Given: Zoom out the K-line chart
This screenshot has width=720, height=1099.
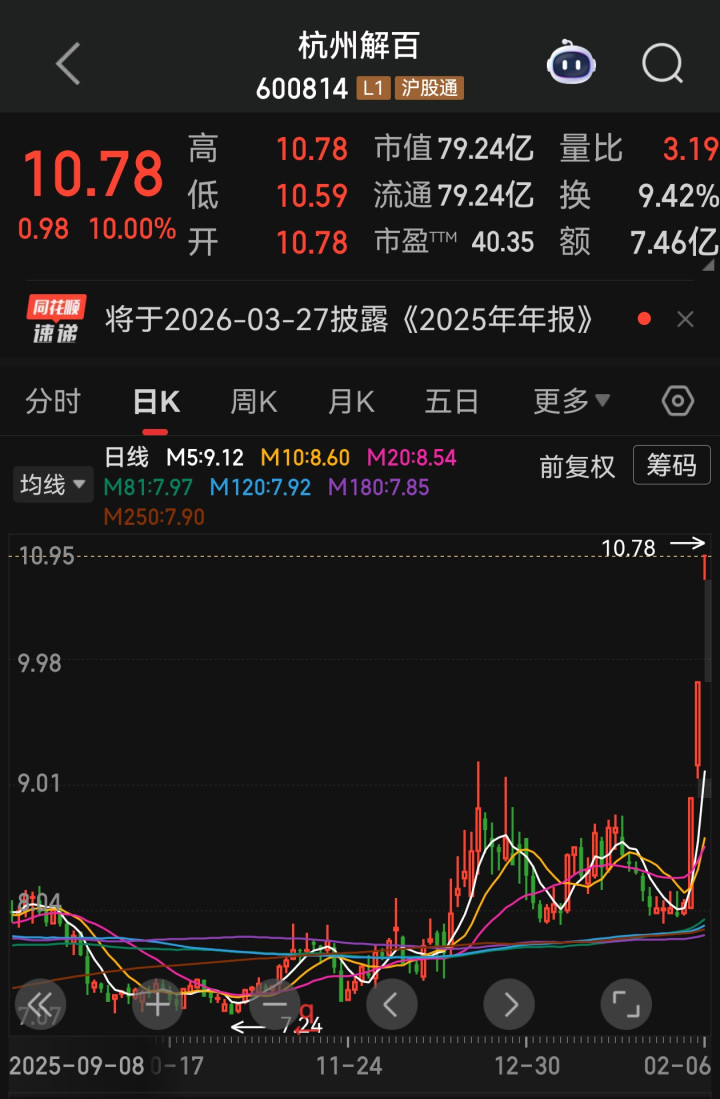Looking at the screenshot, I should (275, 1003).
